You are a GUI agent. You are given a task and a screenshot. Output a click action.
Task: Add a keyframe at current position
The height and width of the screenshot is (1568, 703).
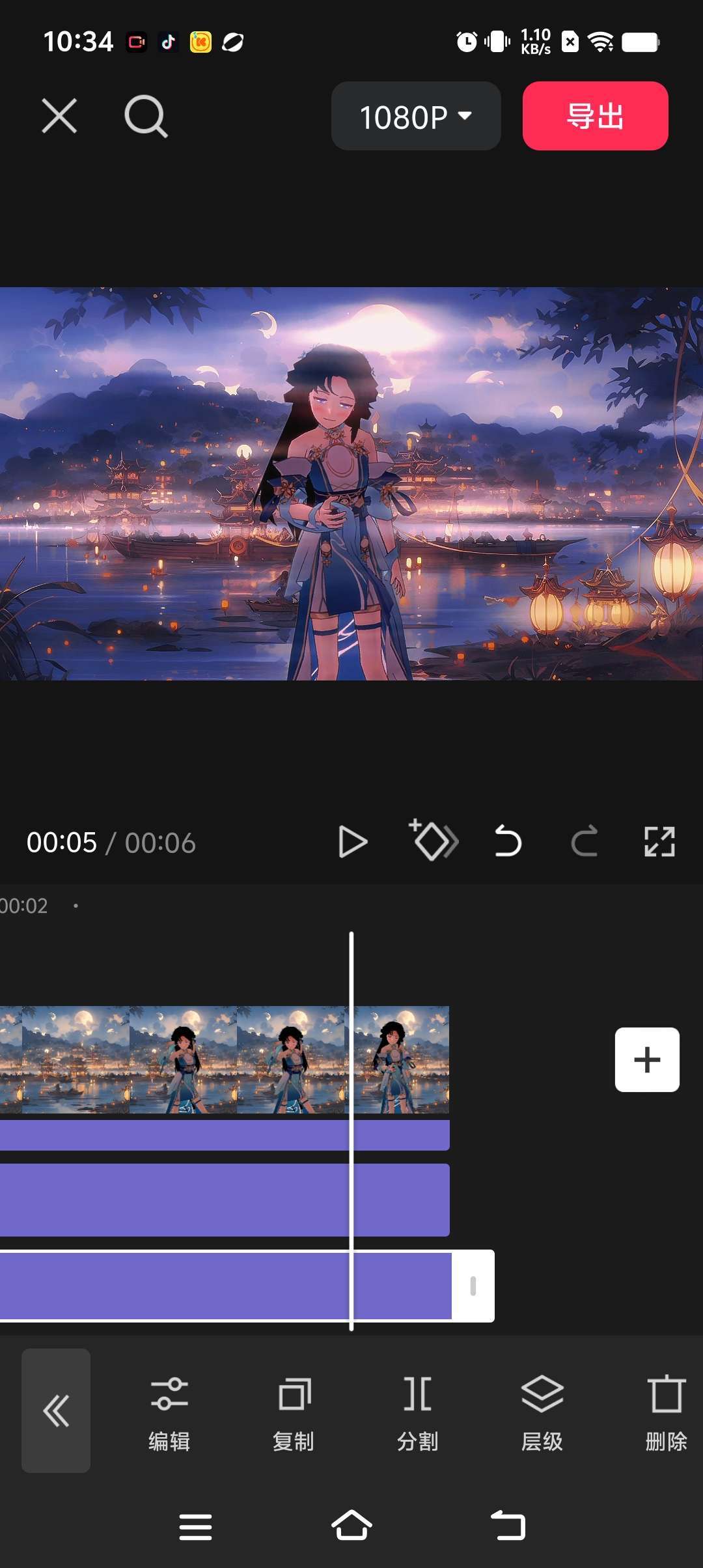434,841
